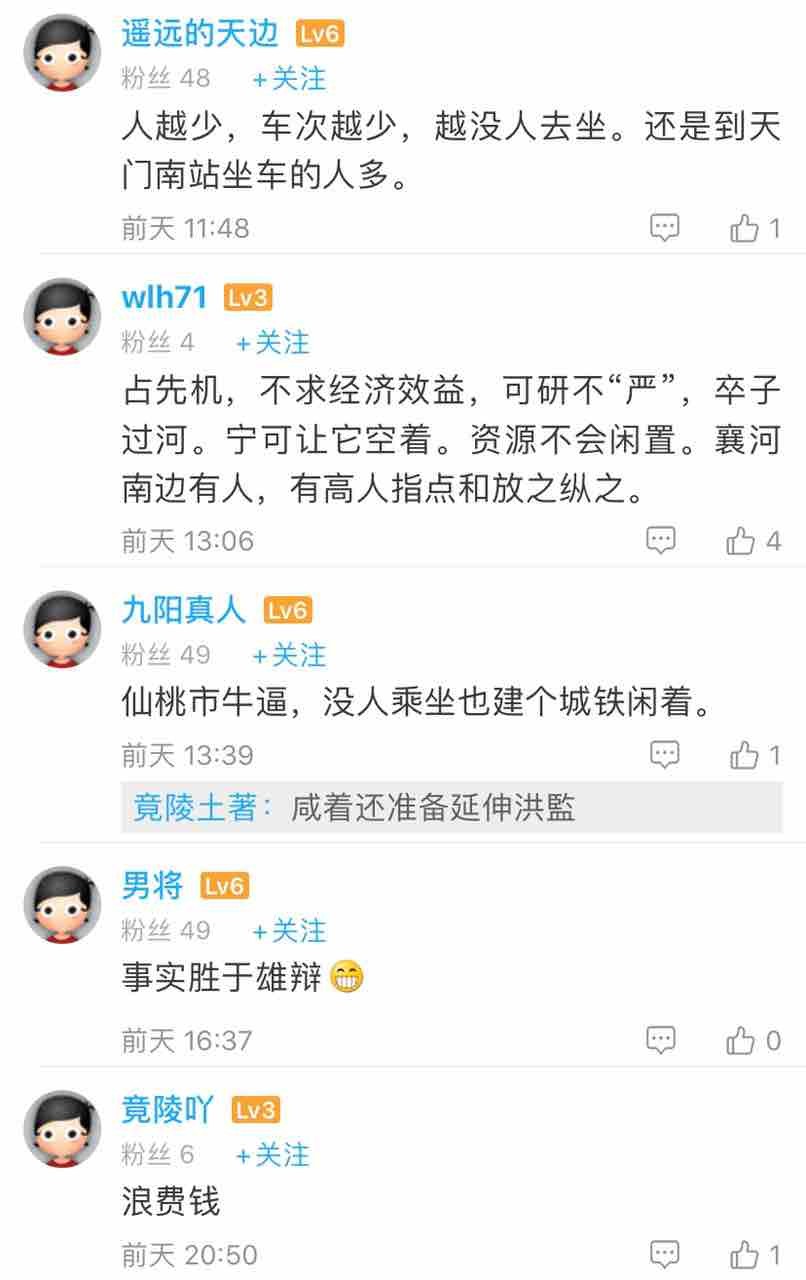The width and height of the screenshot is (806, 1280).
Task: Like 男将's comment
Action: [x=741, y=1040]
